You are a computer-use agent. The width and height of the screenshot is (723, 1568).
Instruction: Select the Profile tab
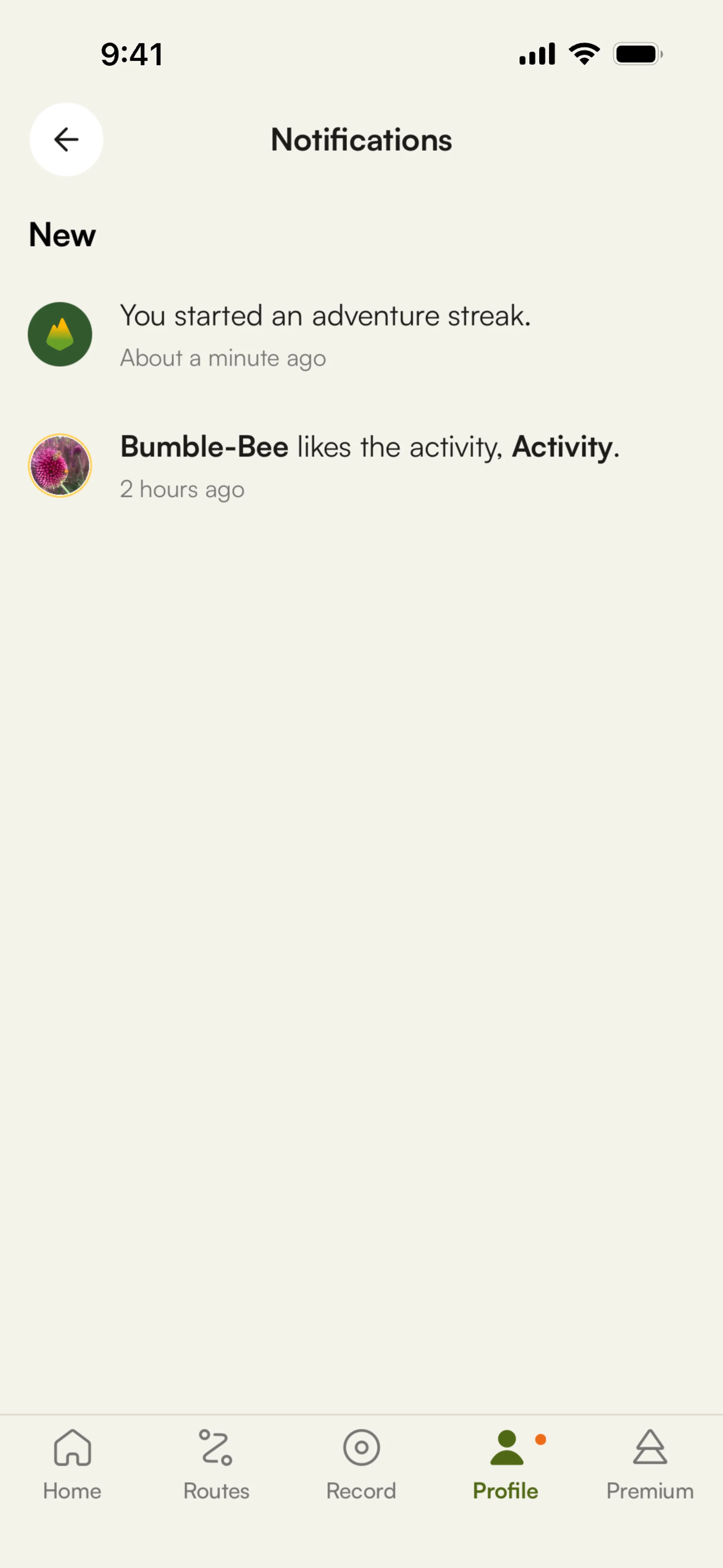coord(506,1463)
